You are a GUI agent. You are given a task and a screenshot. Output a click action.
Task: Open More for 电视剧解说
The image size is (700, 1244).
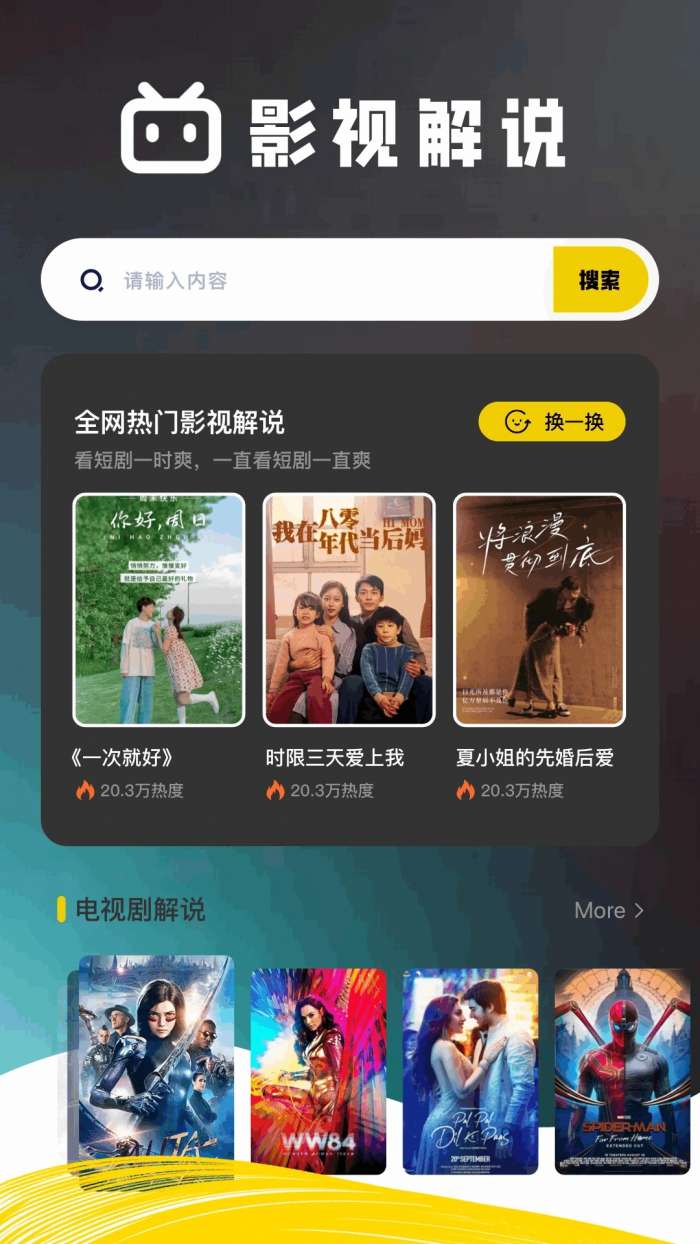(x=609, y=910)
